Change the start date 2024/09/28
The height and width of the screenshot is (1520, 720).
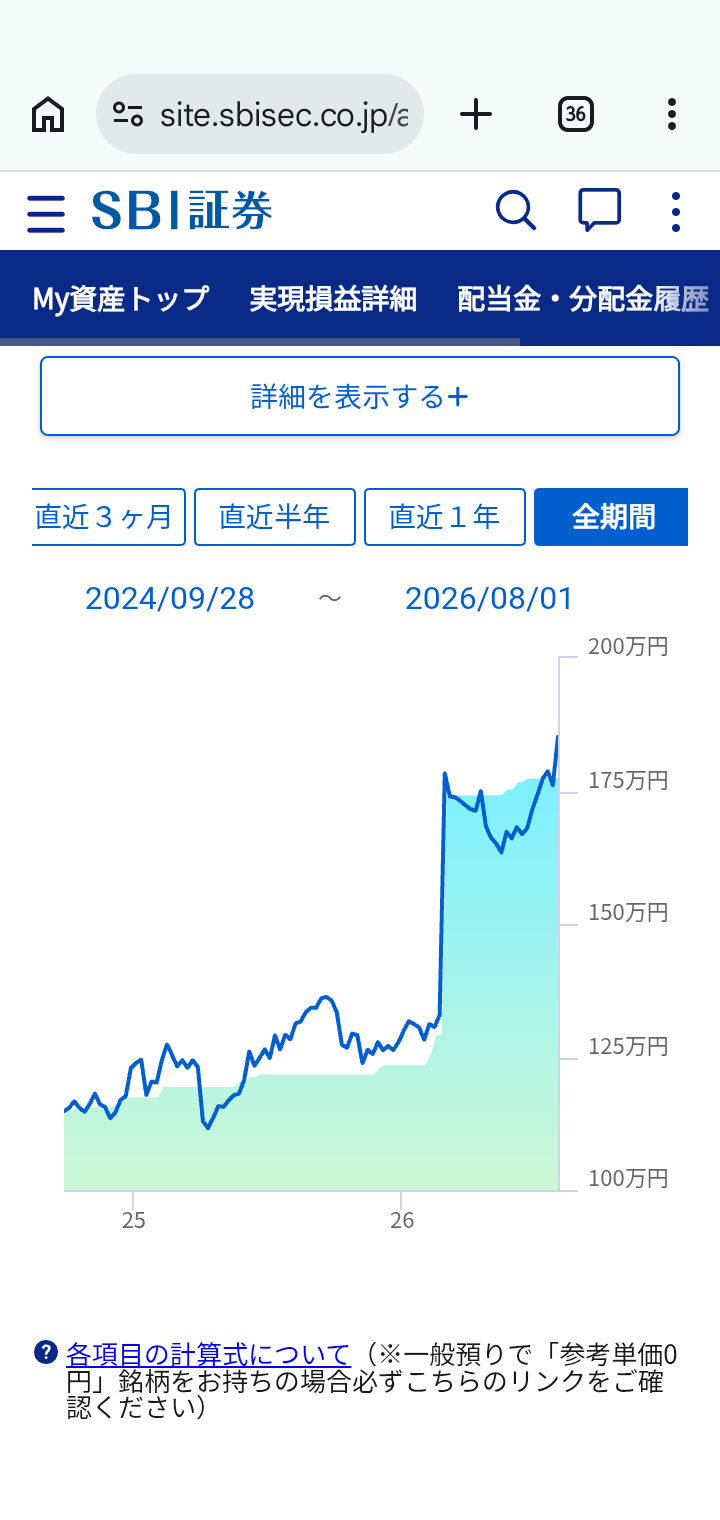tap(170, 598)
